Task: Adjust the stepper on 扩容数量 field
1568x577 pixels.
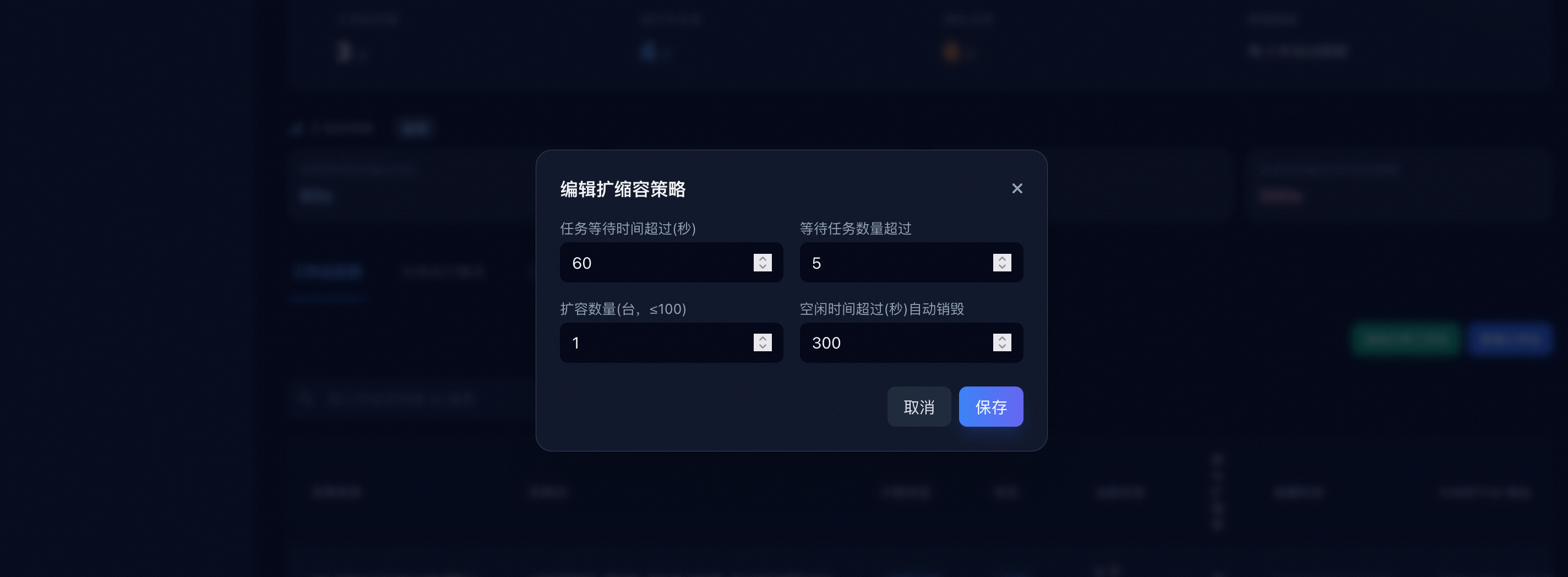Action: click(762, 342)
